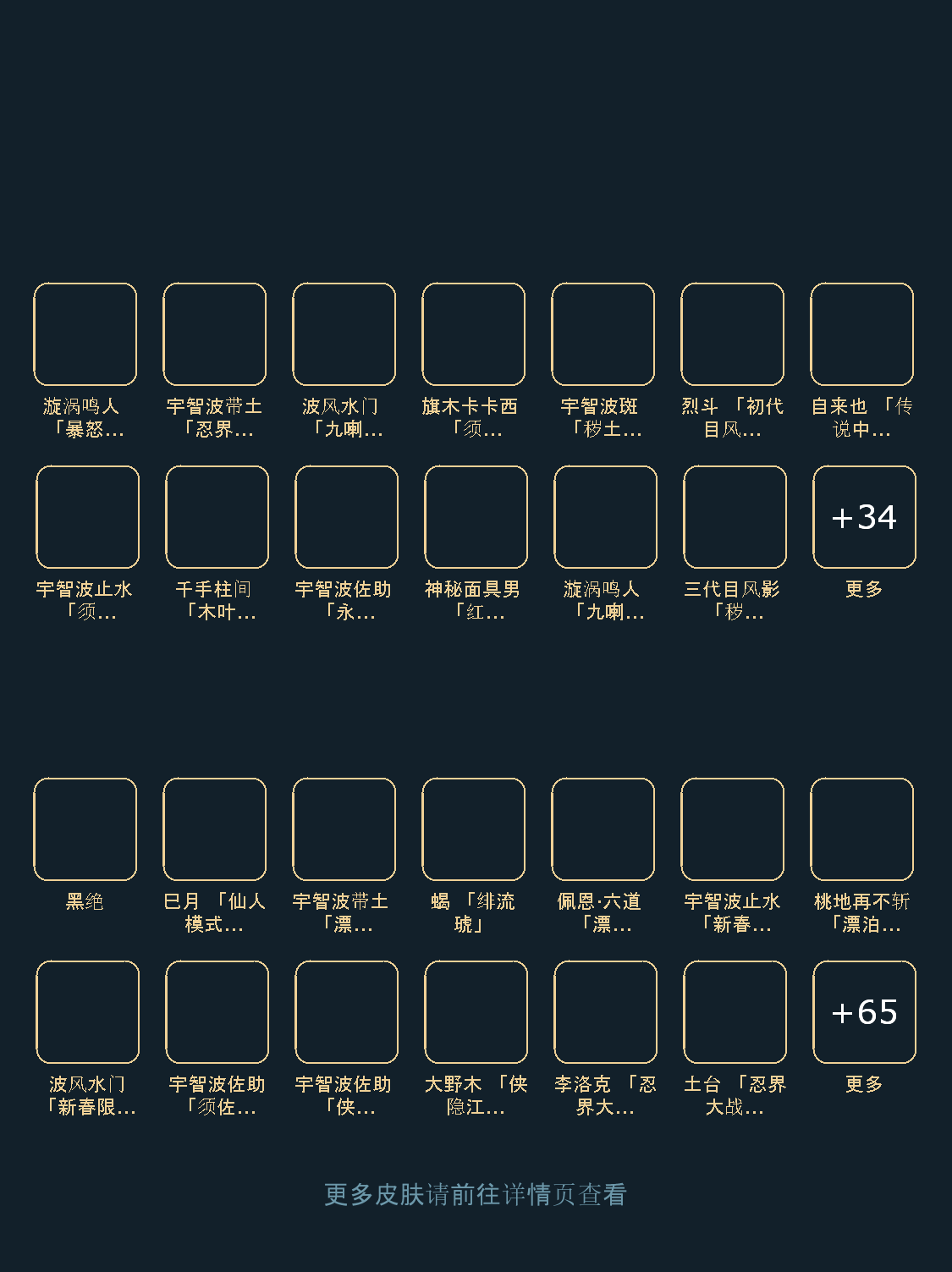Screen dimensions: 952x1272
Task: Select the 千手柱间「木叶… skin
Action: (217, 517)
